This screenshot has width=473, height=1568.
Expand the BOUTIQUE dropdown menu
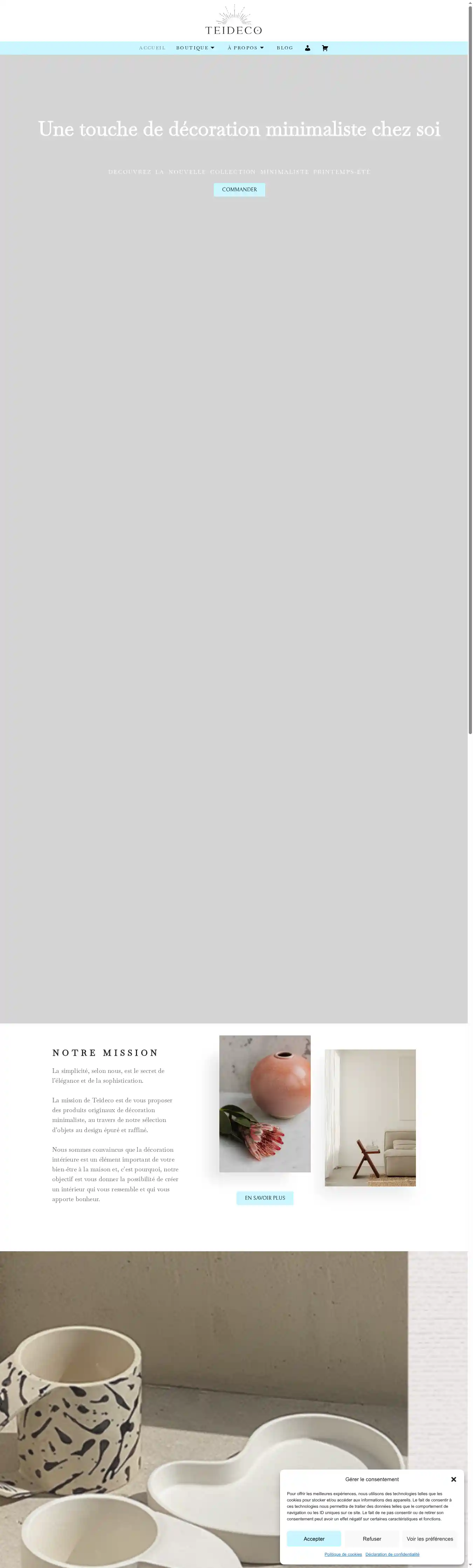point(195,48)
